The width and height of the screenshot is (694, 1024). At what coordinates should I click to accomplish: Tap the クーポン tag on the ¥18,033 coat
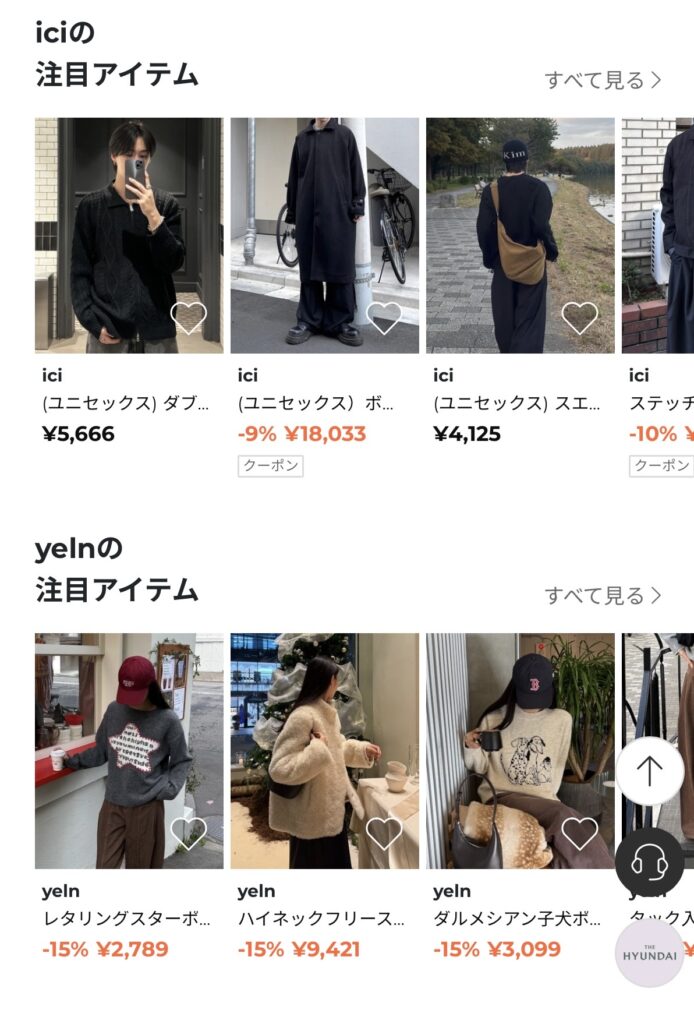270,466
